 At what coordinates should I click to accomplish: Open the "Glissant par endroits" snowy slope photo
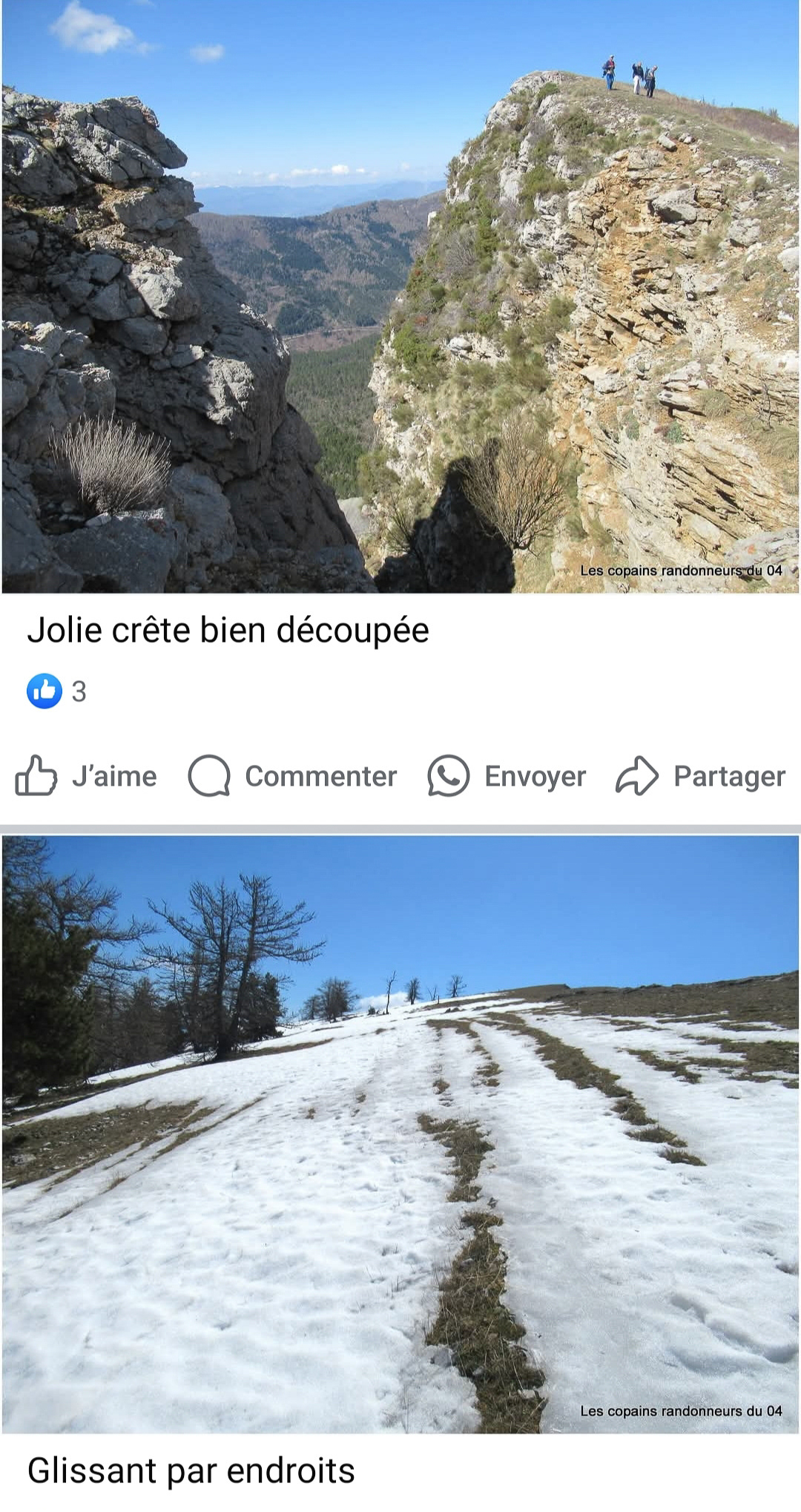(x=400, y=1135)
